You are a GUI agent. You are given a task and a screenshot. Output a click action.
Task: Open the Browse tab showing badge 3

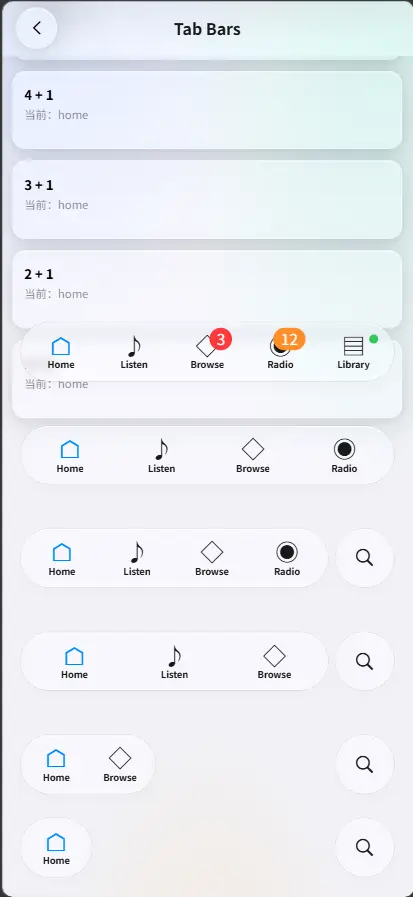coord(207,353)
